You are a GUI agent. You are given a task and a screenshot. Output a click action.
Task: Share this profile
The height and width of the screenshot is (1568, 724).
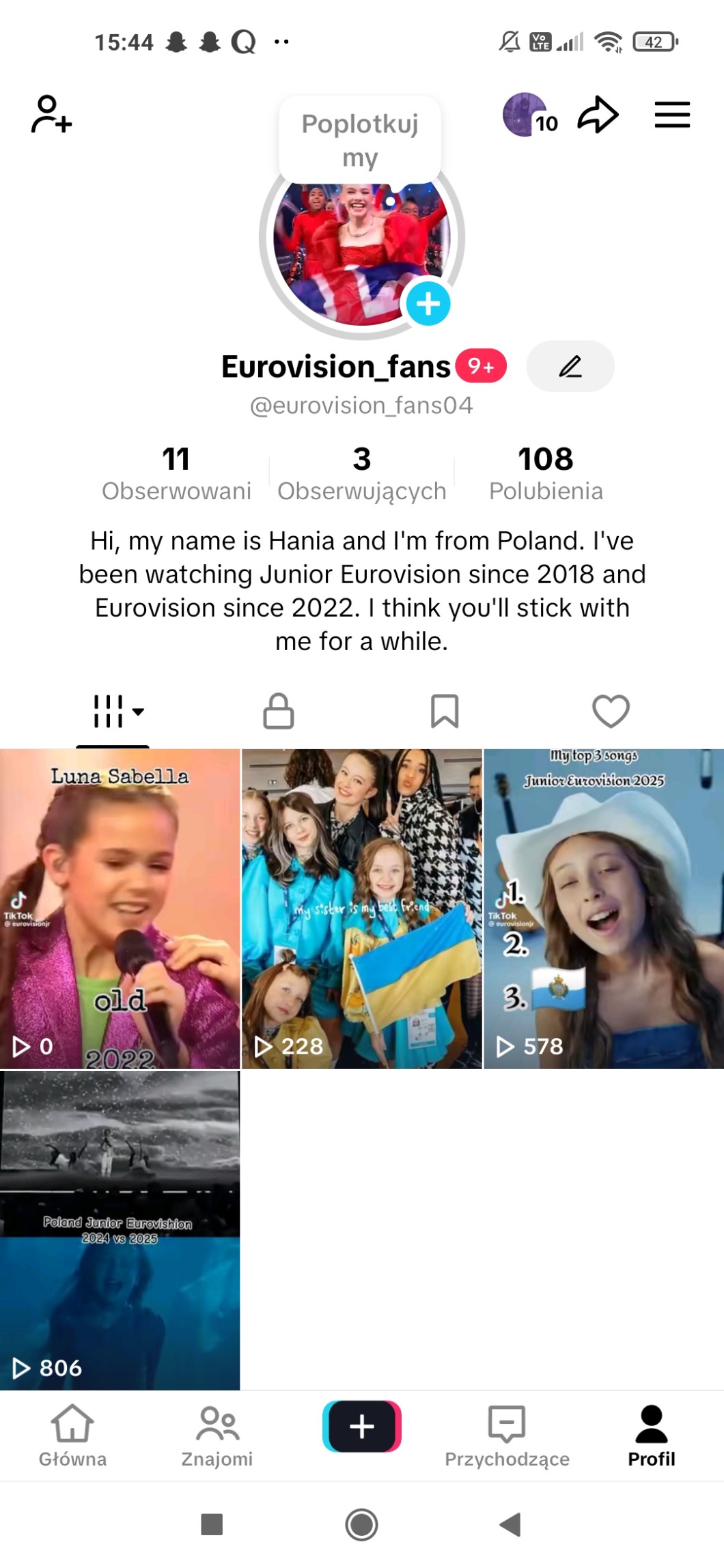[x=598, y=115]
